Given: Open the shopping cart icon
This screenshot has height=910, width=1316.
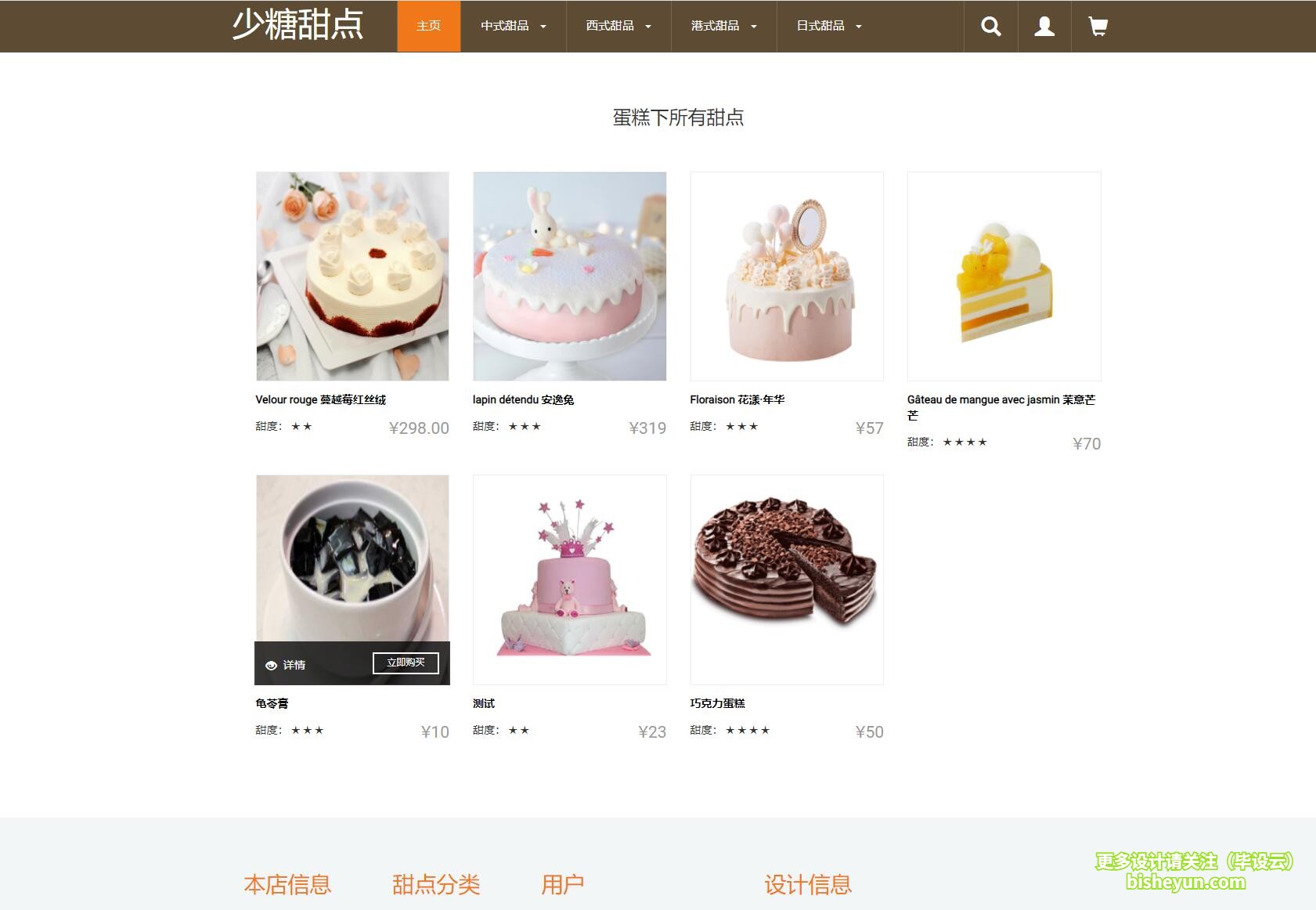Looking at the screenshot, I should click(1098, 27).
